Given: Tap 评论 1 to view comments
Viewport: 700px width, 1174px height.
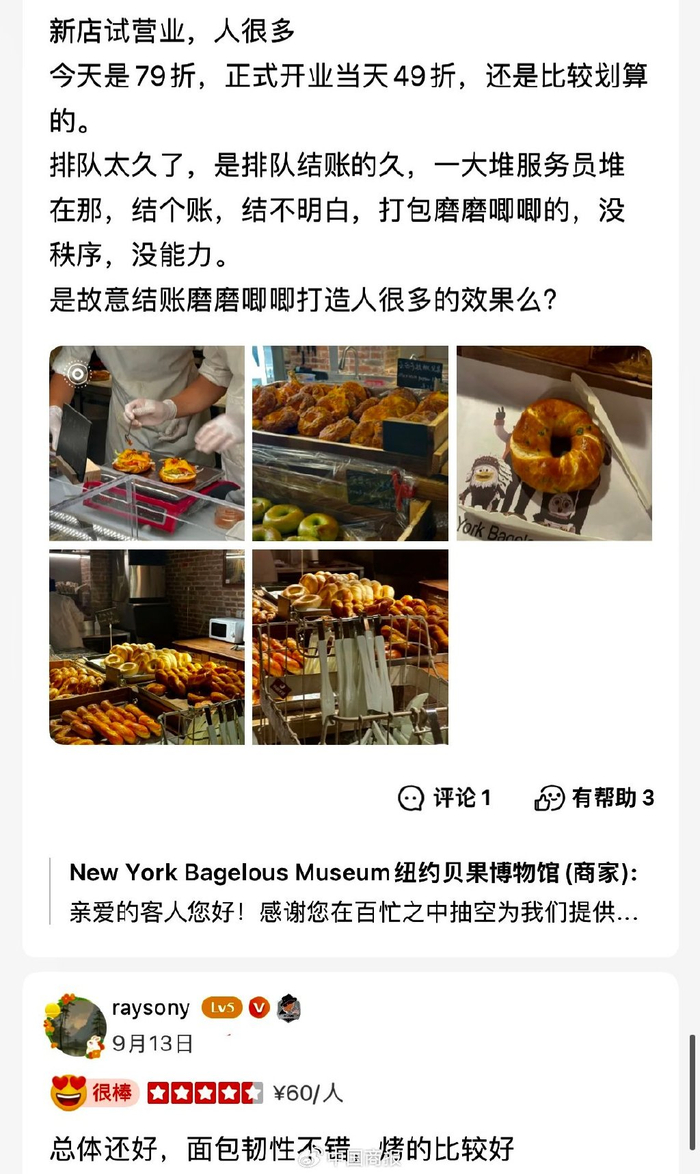Looking at the screenshot, I should pyautogui.click(x=444, y=798).
